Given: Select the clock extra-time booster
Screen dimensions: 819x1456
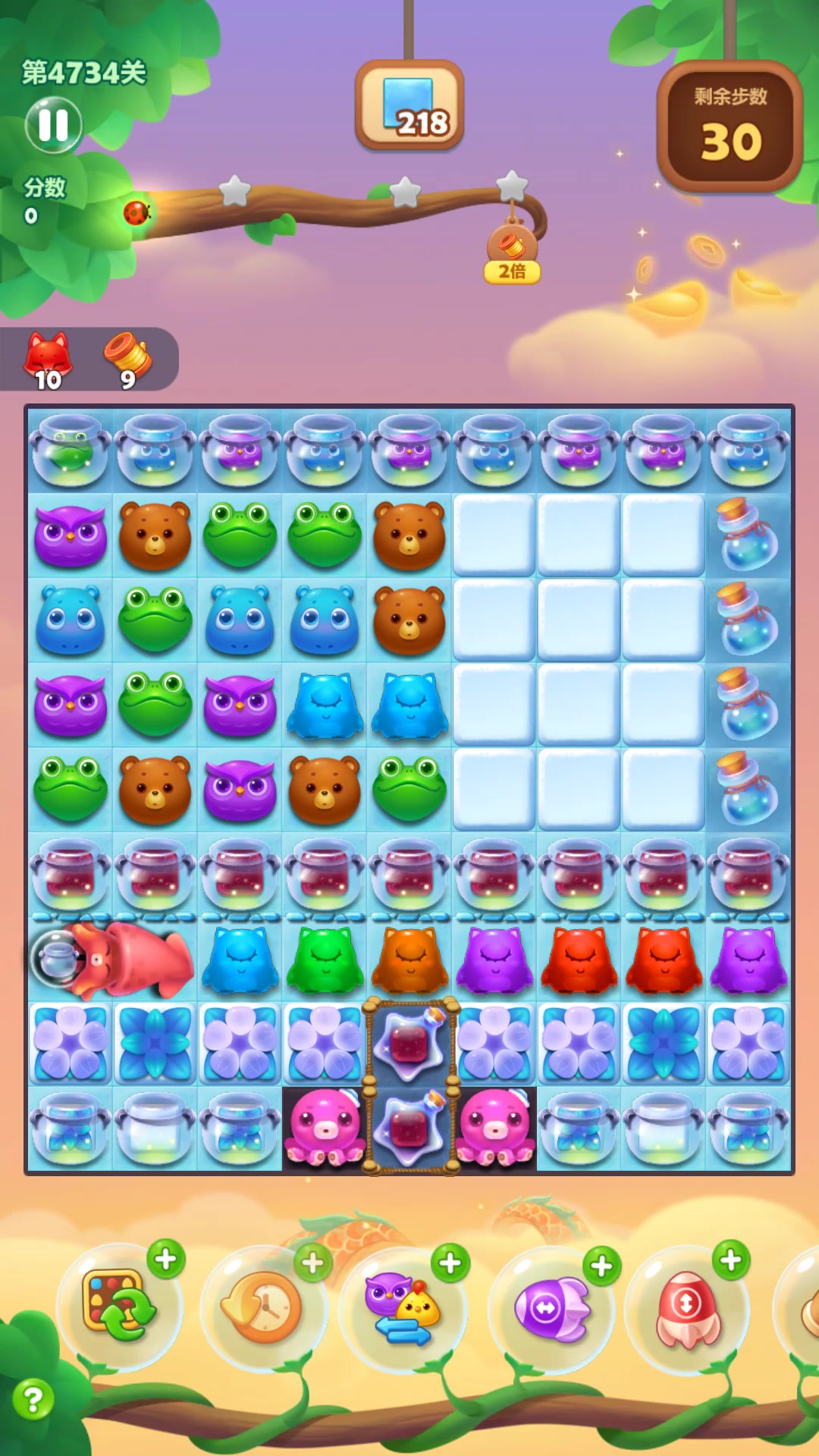Looking at the screenshot, I should [x=262, y=1308].
